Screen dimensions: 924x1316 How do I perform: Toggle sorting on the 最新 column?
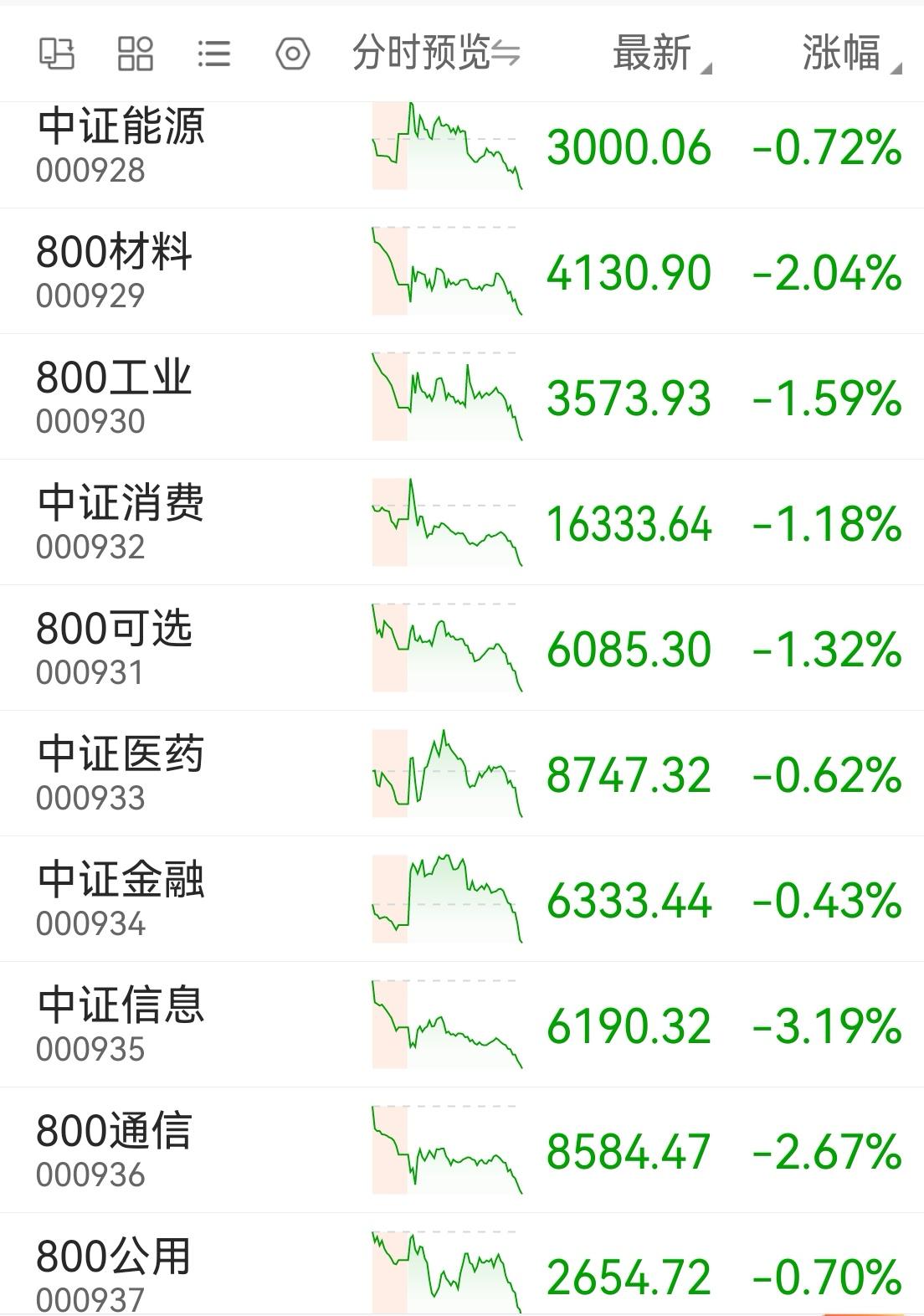pos(651,53)
